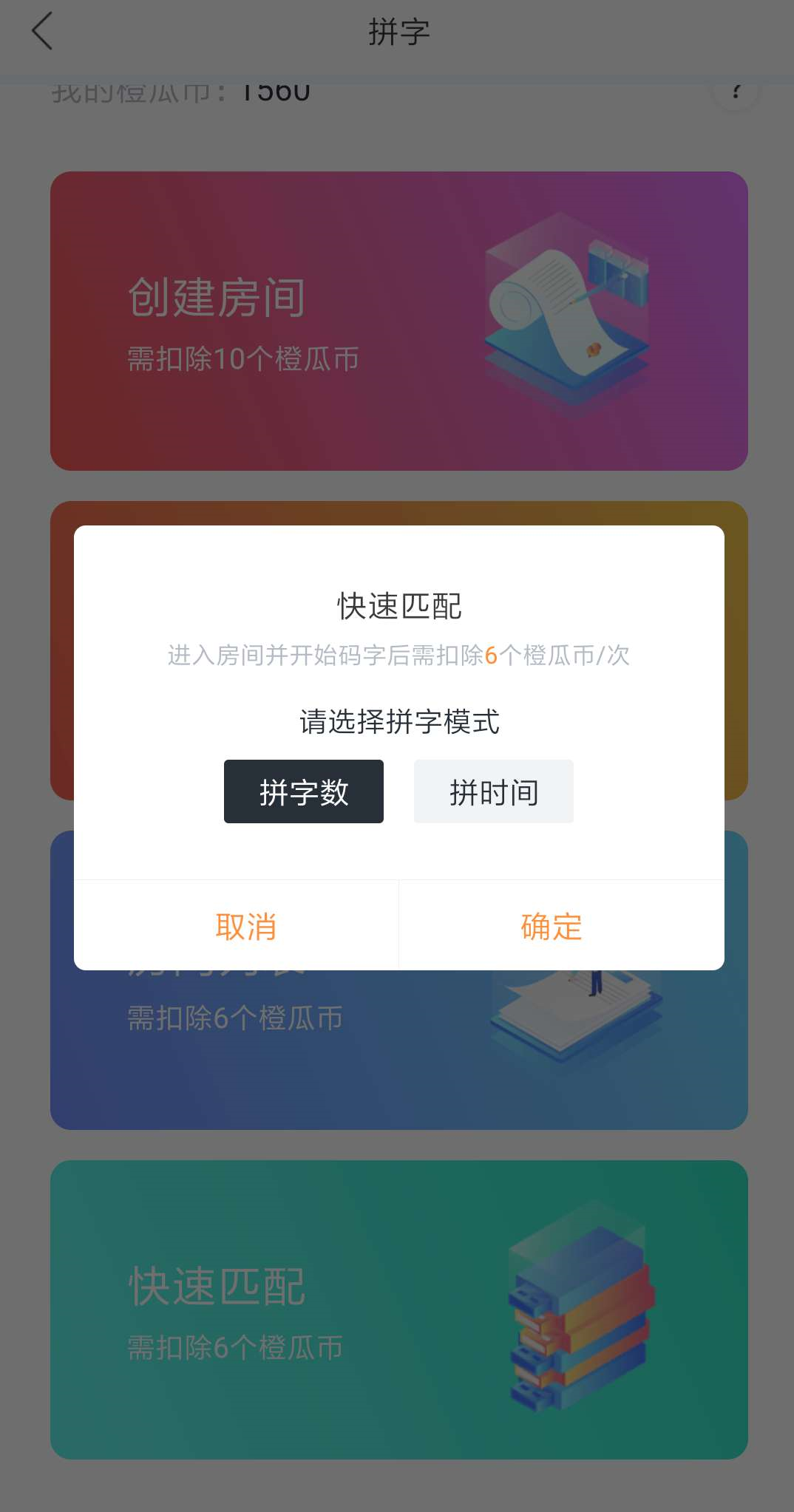Tap the 拼字 page title

click(x=397, y=33)
